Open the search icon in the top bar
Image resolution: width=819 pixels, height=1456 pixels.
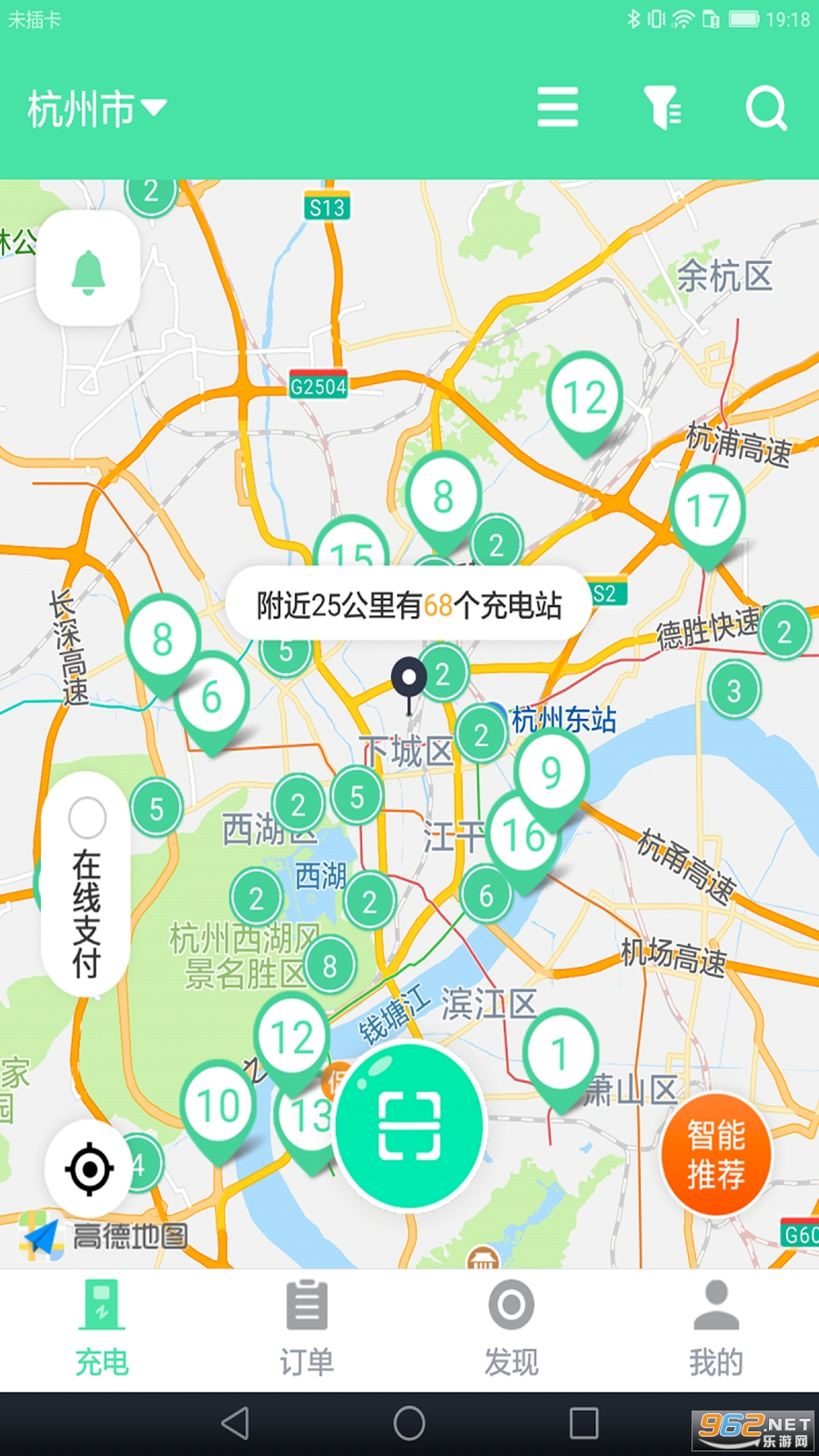click(x=767, y=108)
